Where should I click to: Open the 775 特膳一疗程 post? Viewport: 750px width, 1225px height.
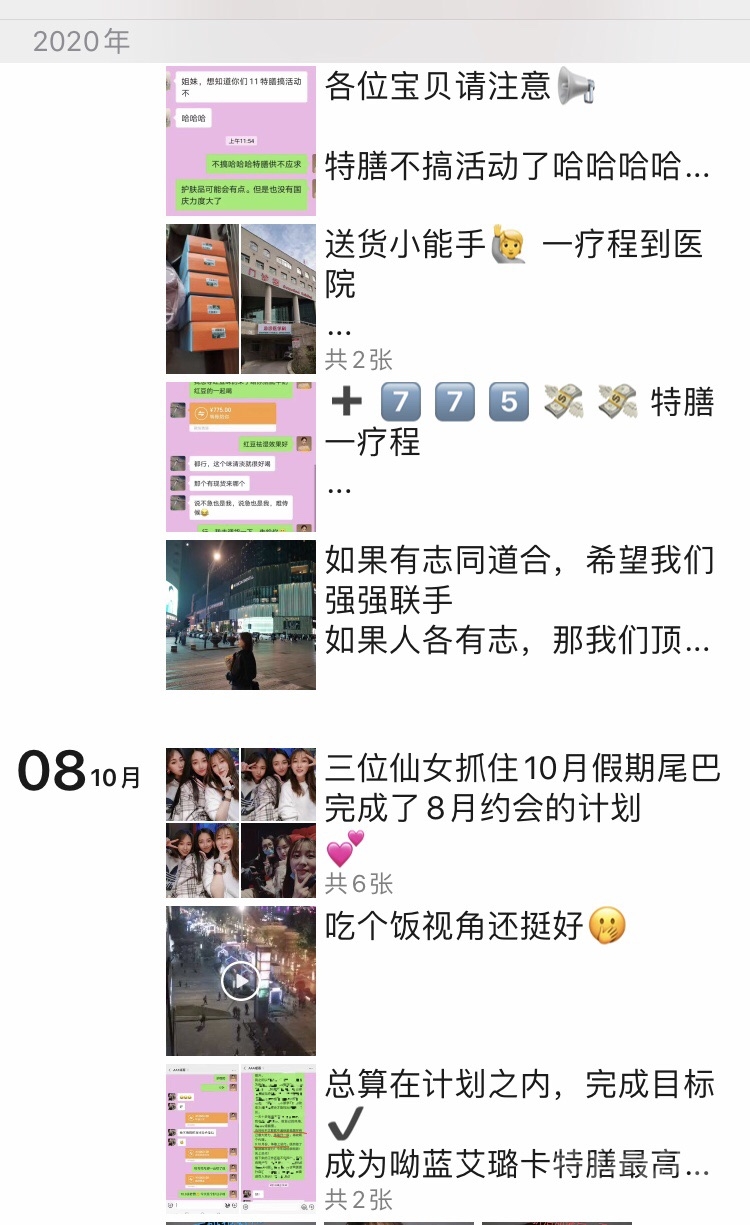click(516, 442)
